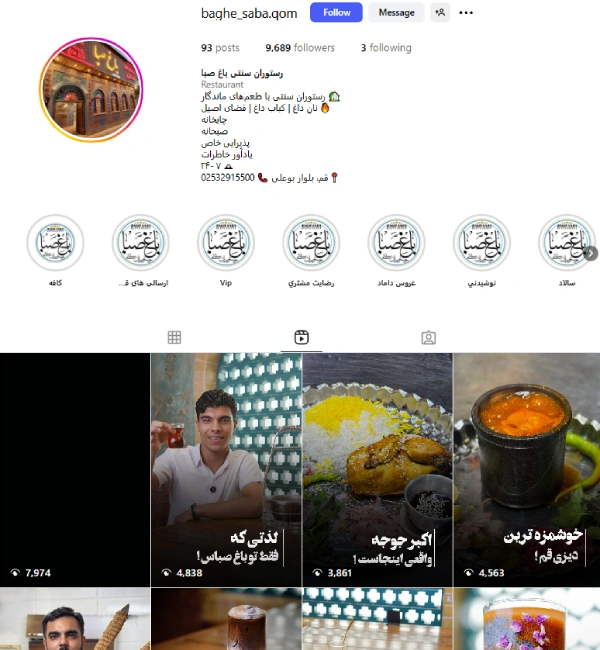Open the عروس داماد highlight

pos(396,243)
